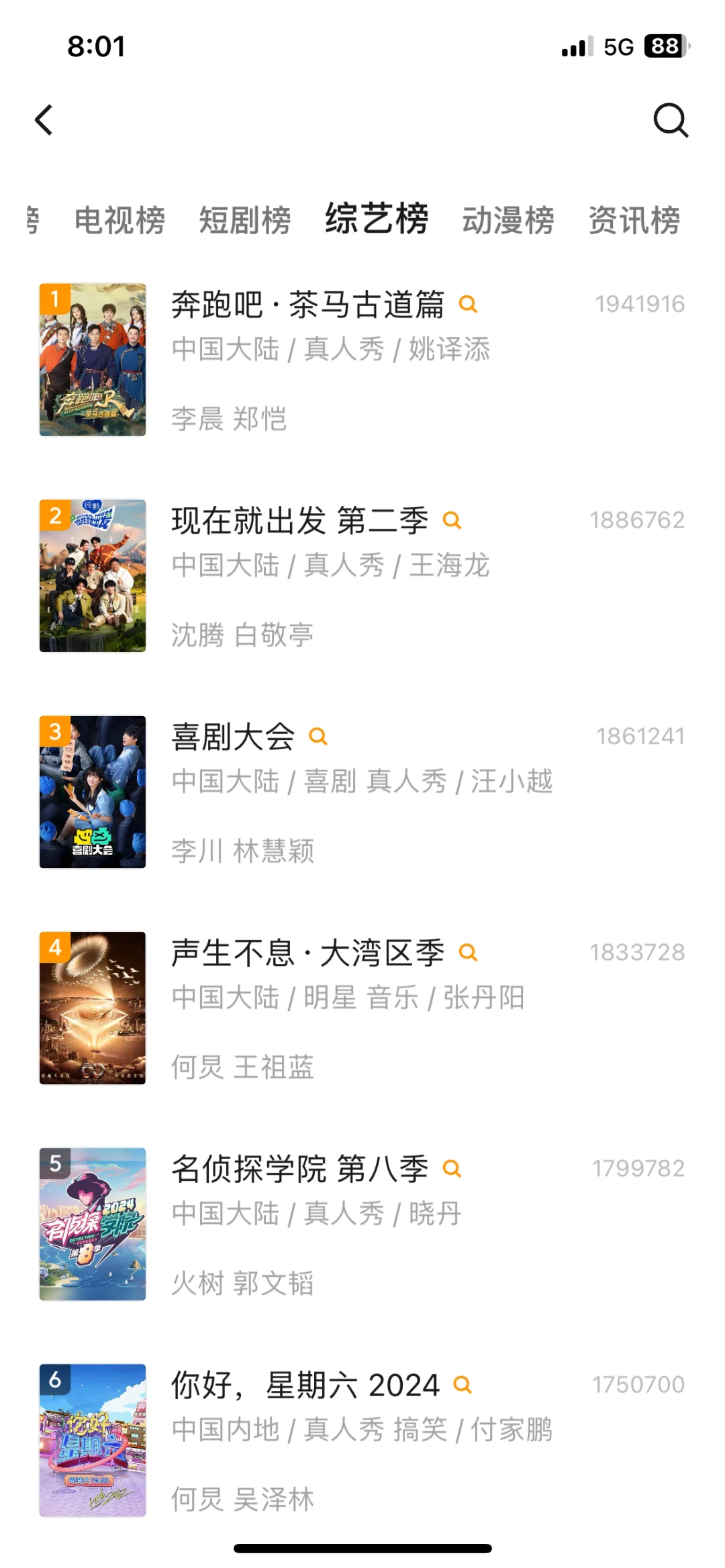Tap the search icon beside 奔跑吧·茶马古道篇
The image size is (725, 1568).
468,305
